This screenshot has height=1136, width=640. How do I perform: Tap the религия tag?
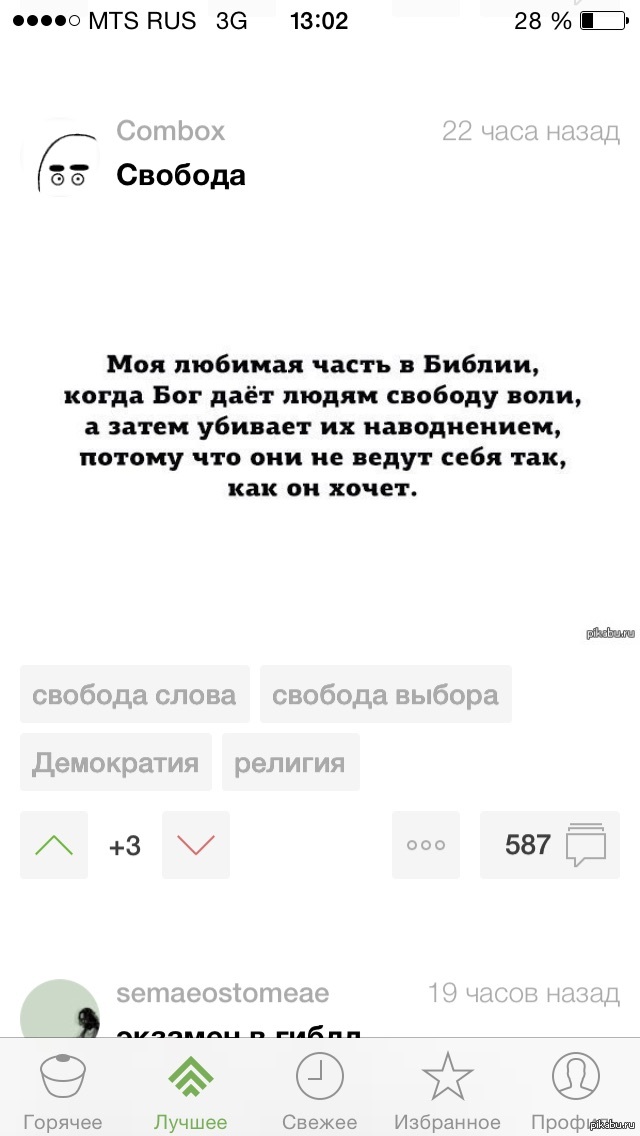290,762
